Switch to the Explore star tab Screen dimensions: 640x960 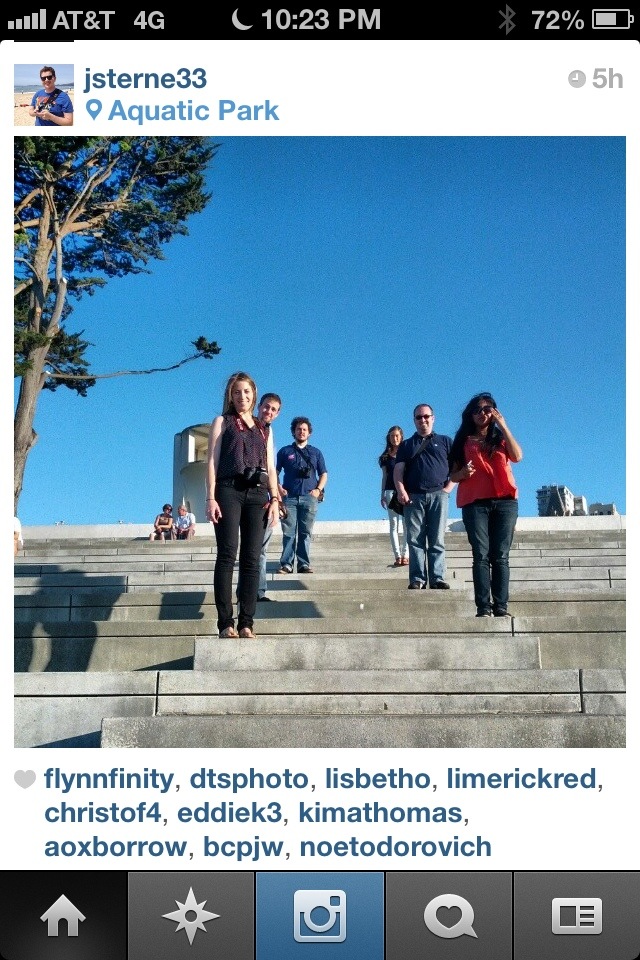[191, 915]
